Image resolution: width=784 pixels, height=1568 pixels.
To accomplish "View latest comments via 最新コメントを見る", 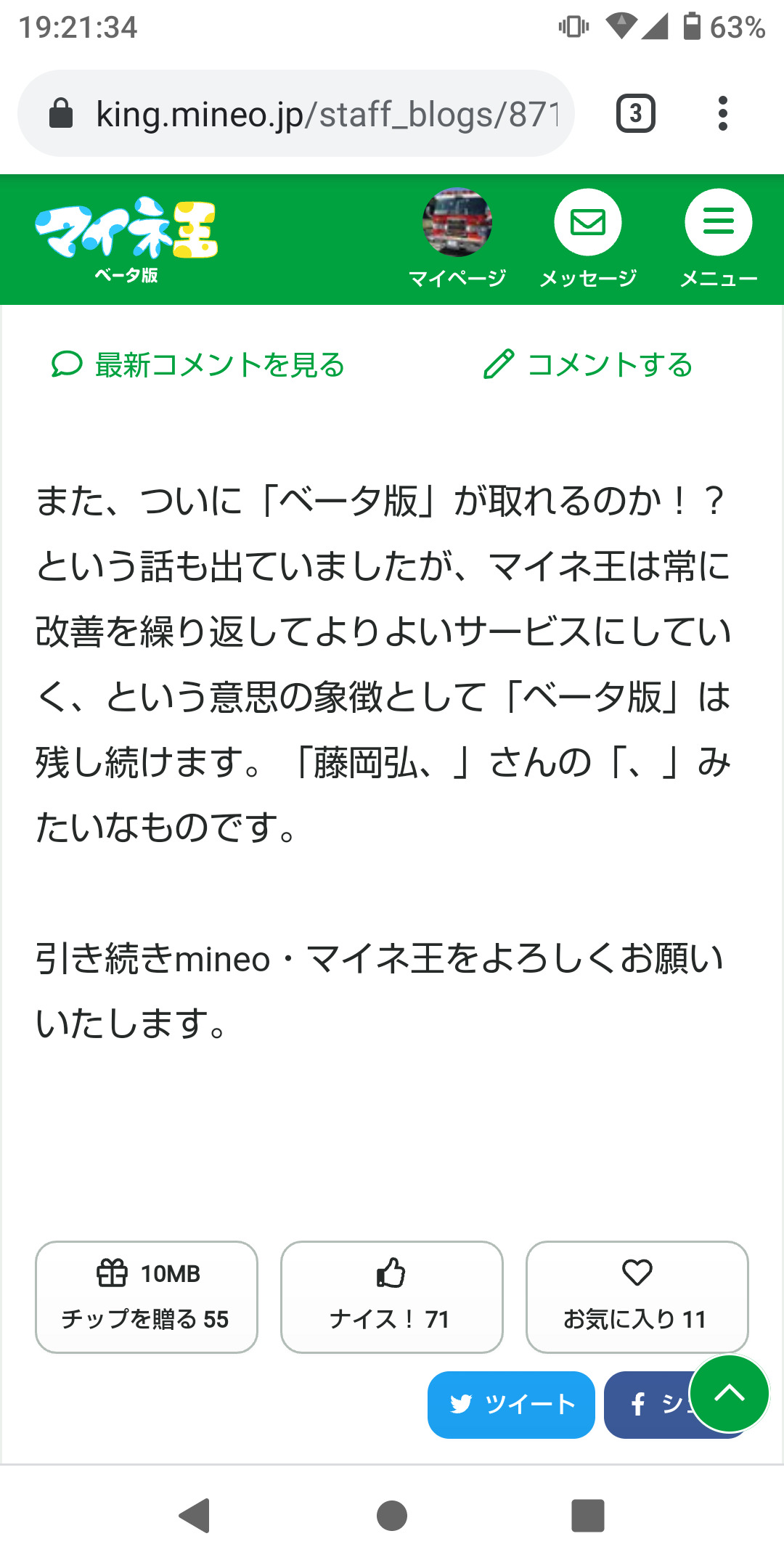I will click(198, 364).
